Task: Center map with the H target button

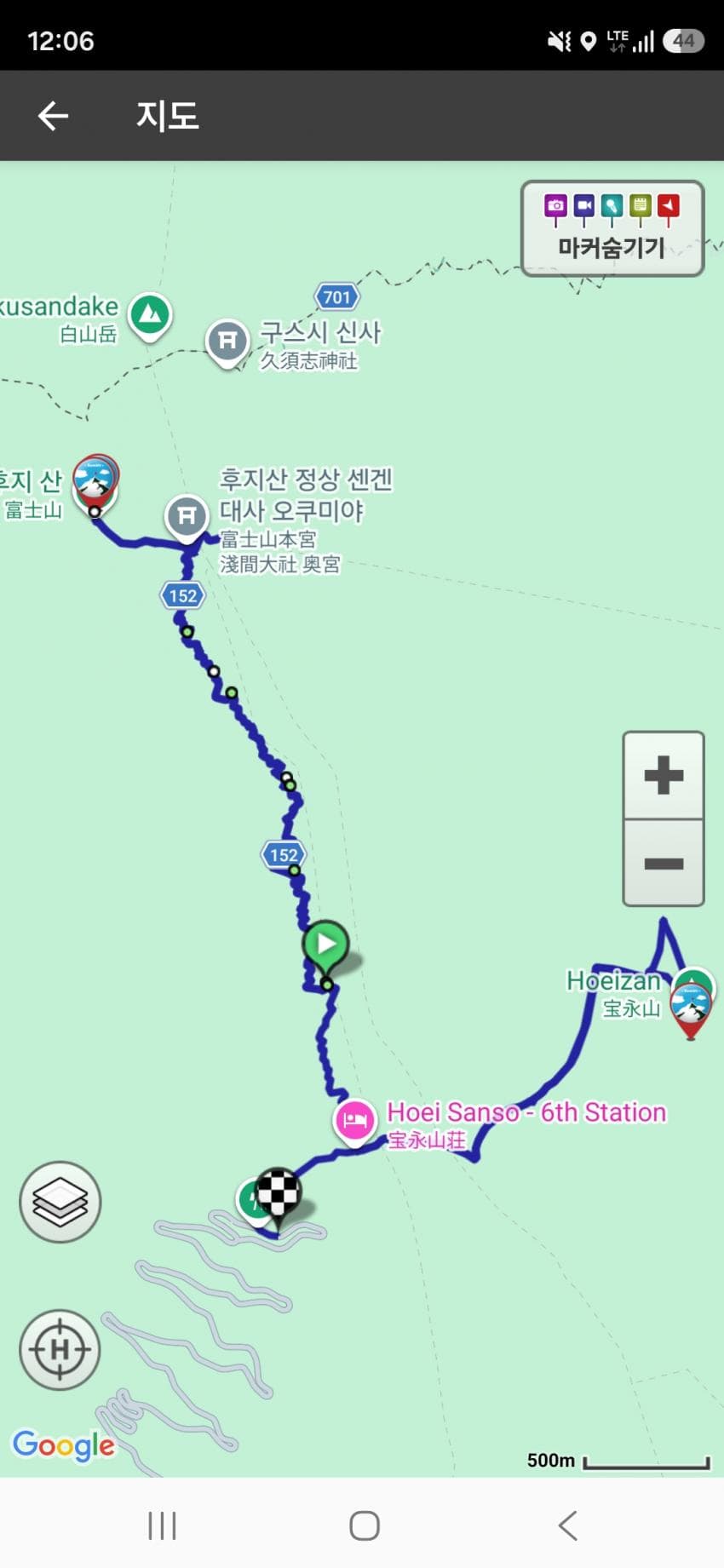Action: (60, 1350)
